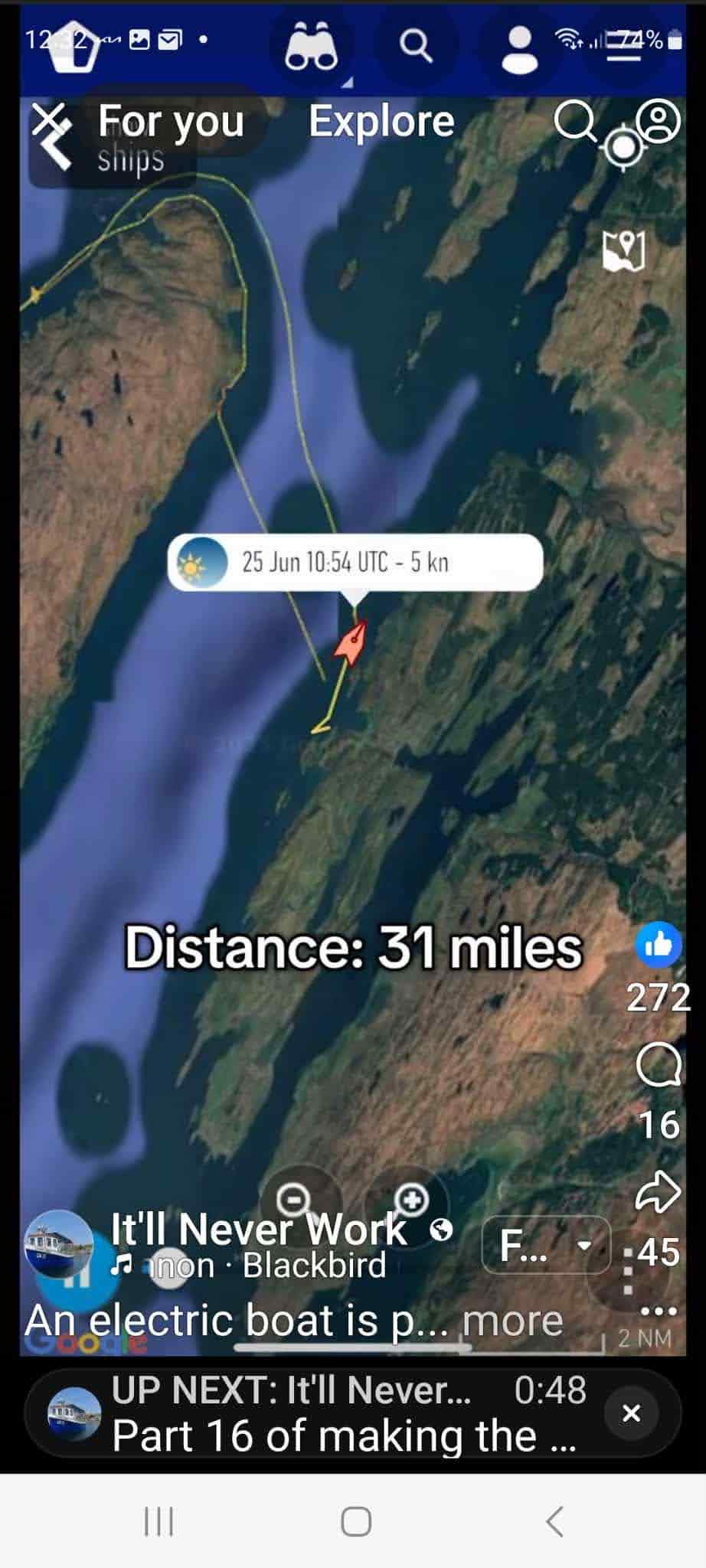
Task: Switch to the For you tab
Action: pos(171,122)
